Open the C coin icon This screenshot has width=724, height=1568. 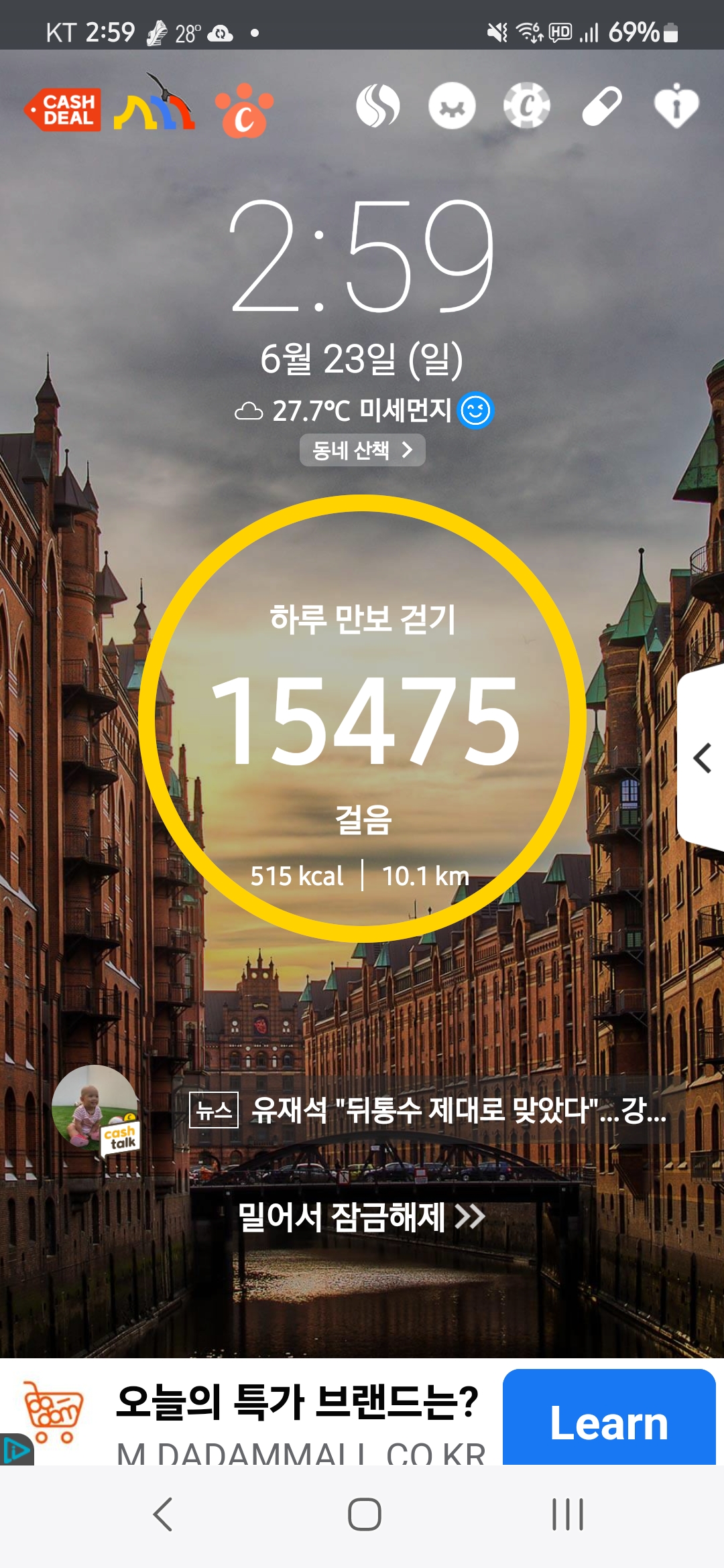[x=527, y=106]
